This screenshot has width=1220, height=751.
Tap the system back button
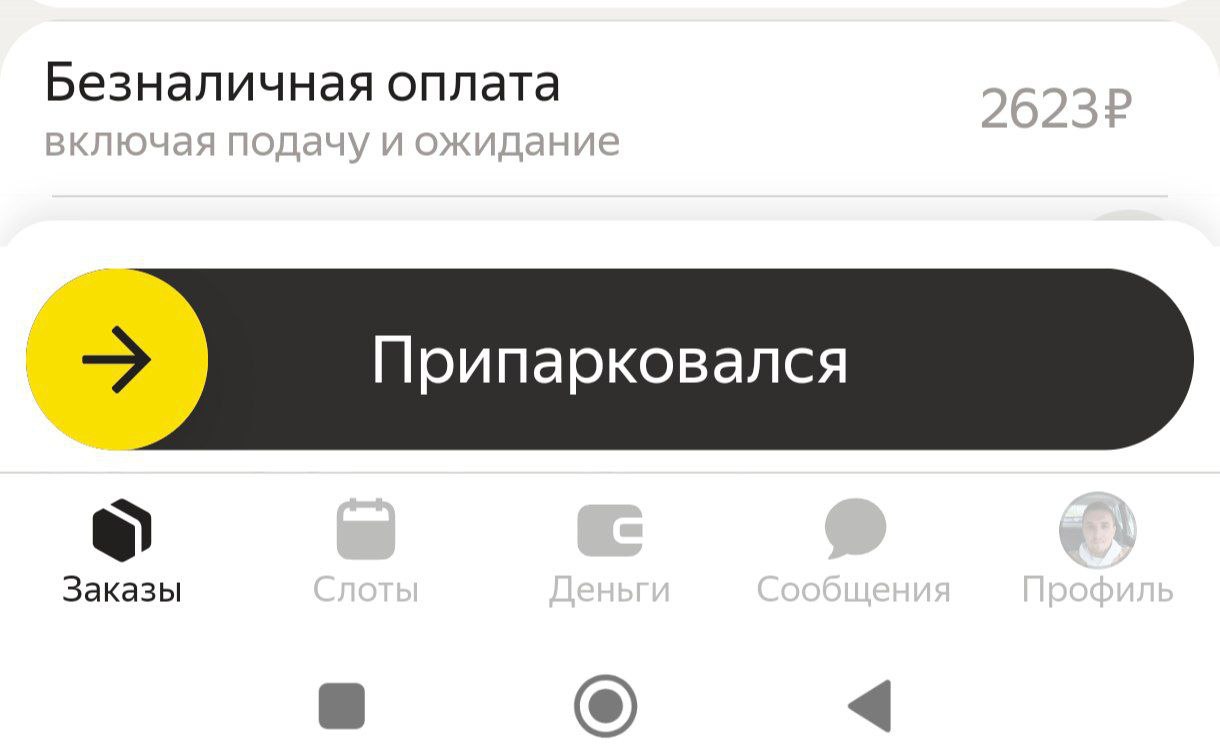(x=870, y=706)
